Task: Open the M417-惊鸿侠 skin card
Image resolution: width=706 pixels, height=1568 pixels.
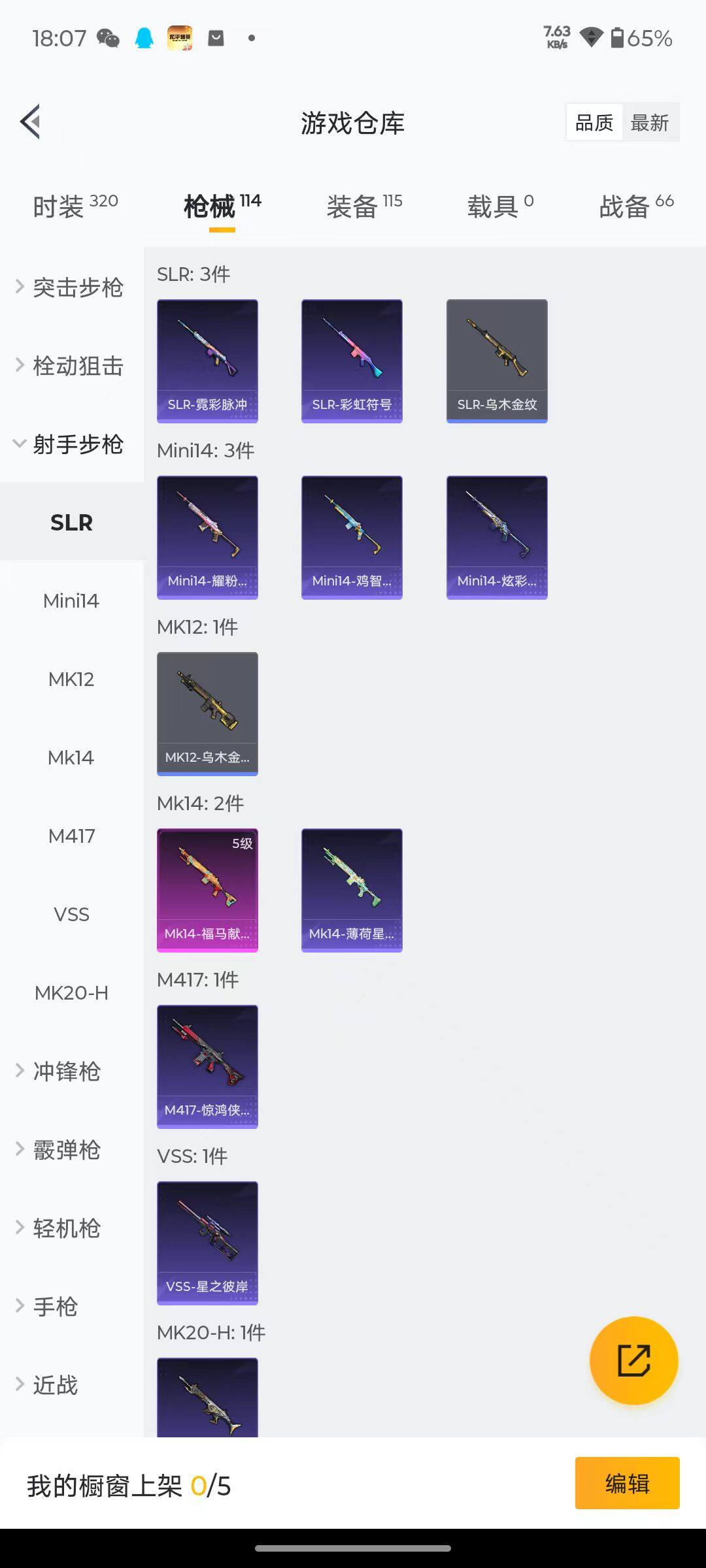Action: click(x=207, y=1066)
